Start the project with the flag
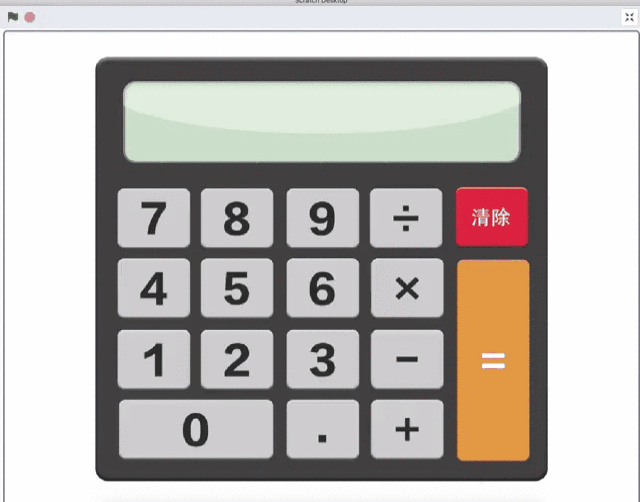This screenshot has width=640, height=502. coord(13,17)
